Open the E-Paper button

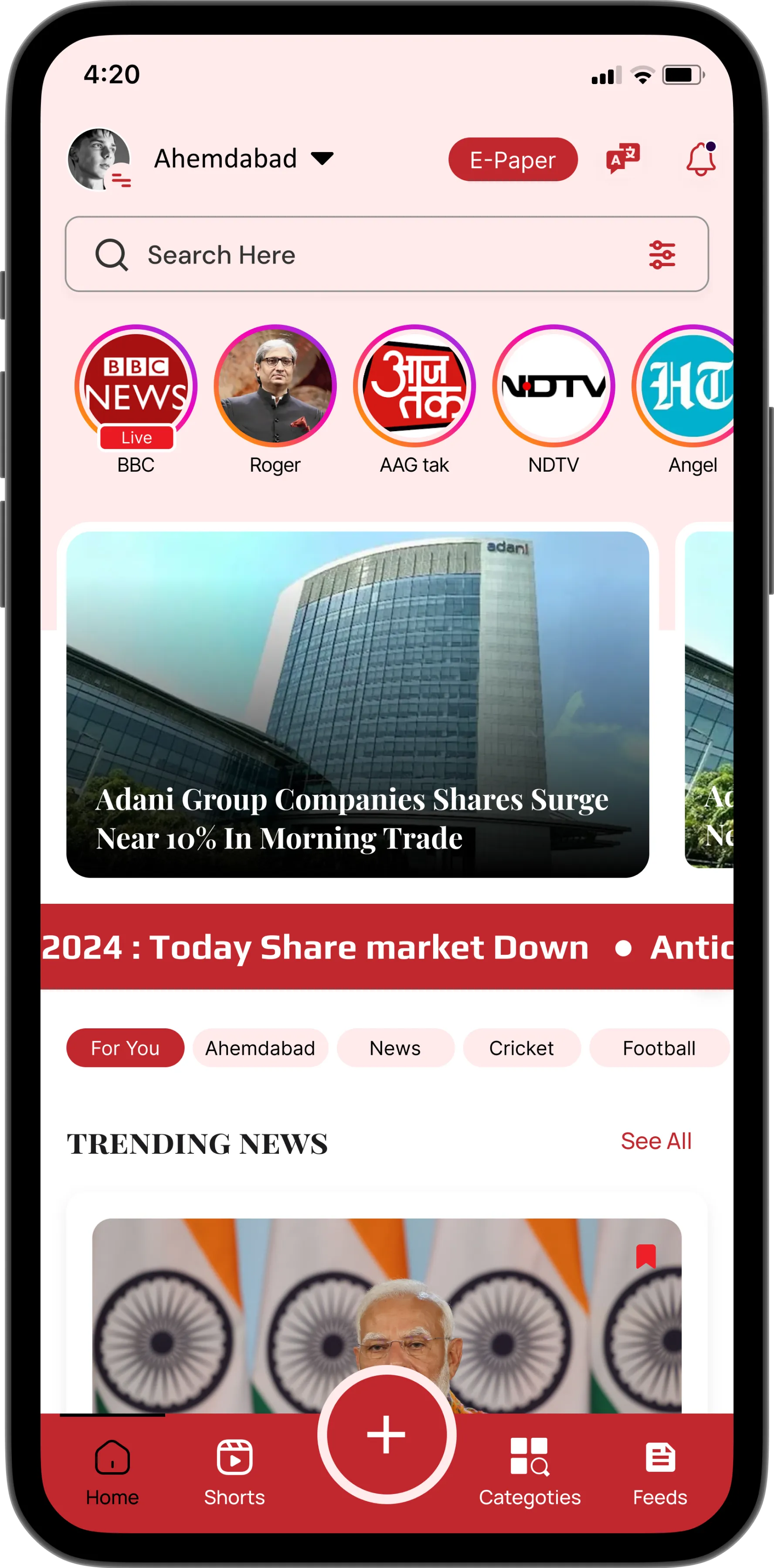pyautogui.click(x=513, y=159)
